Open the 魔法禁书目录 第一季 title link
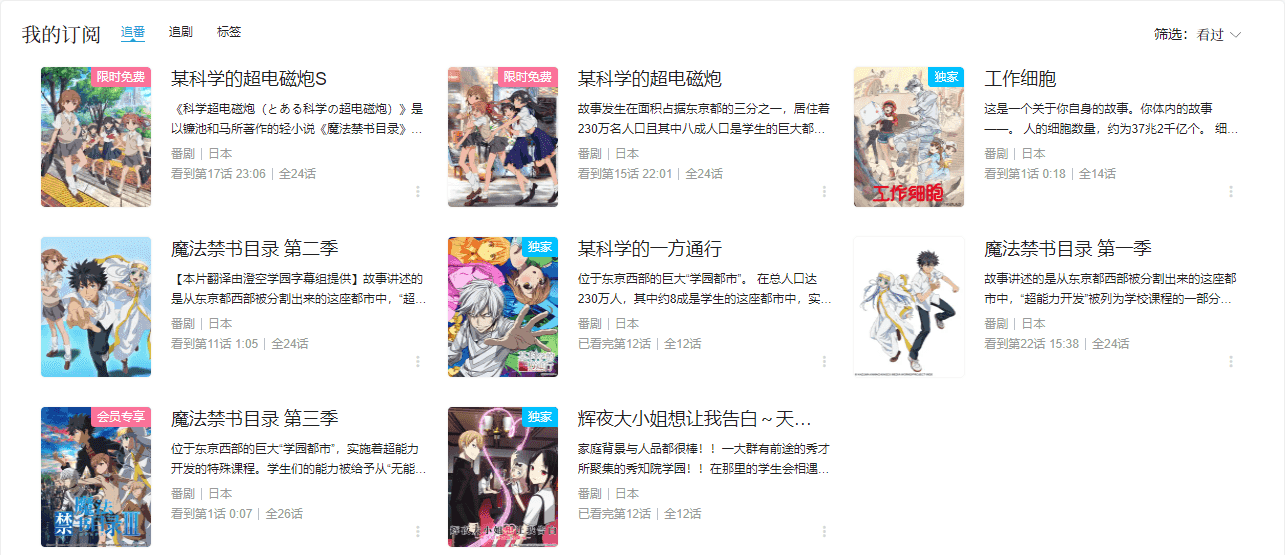Screen dimensions: 1285x555 (x=1068, y=249)
